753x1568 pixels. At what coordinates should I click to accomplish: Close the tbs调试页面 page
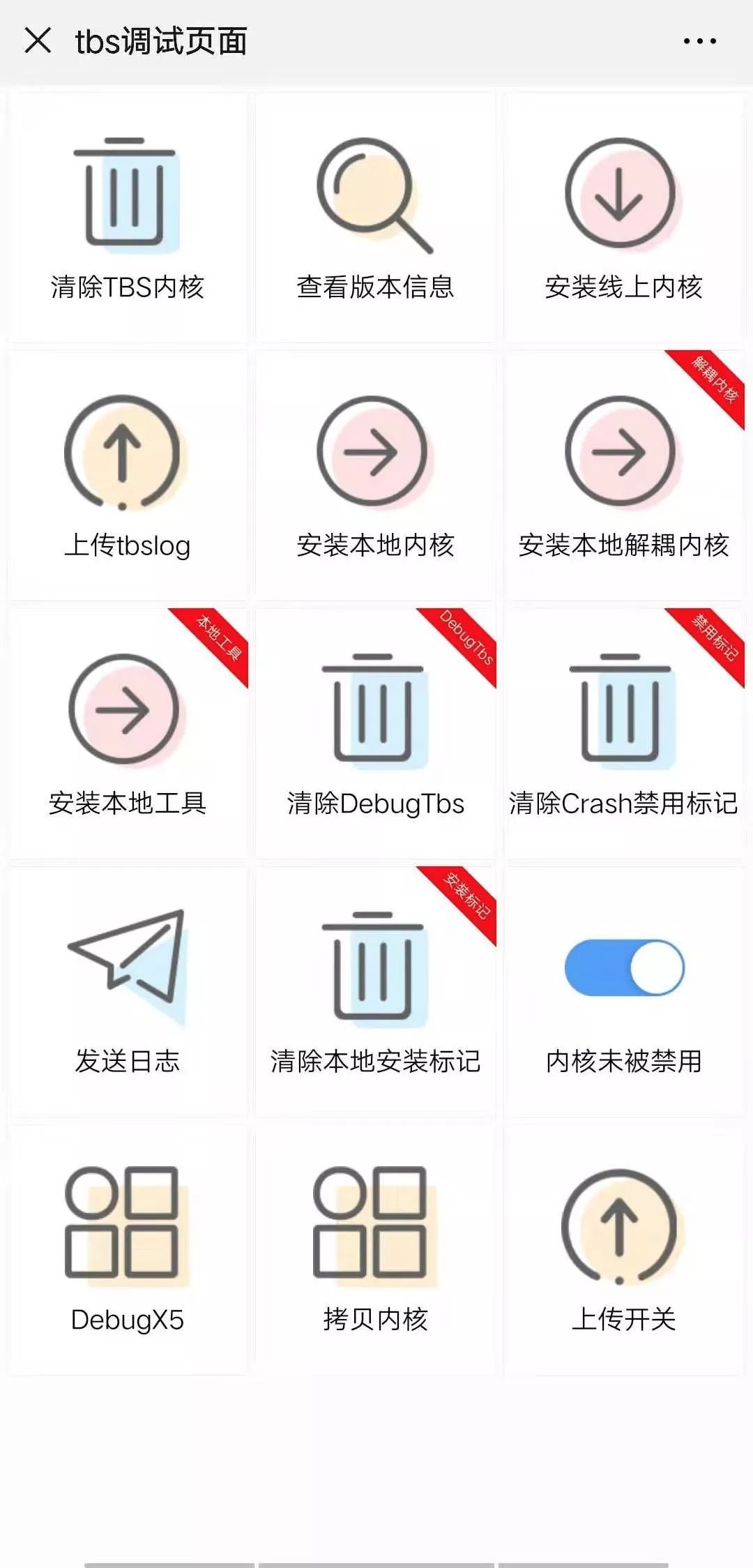click(x=38, y=40)
